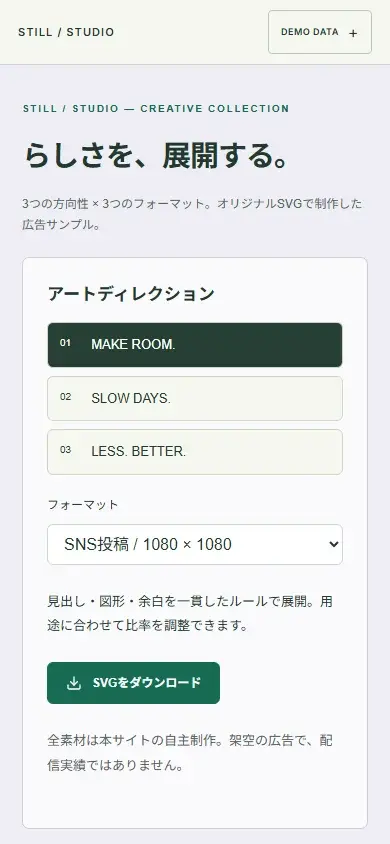Select the MAKE ROOM. art direction
This screenshot has height=844, width=390.
point(195,345)
